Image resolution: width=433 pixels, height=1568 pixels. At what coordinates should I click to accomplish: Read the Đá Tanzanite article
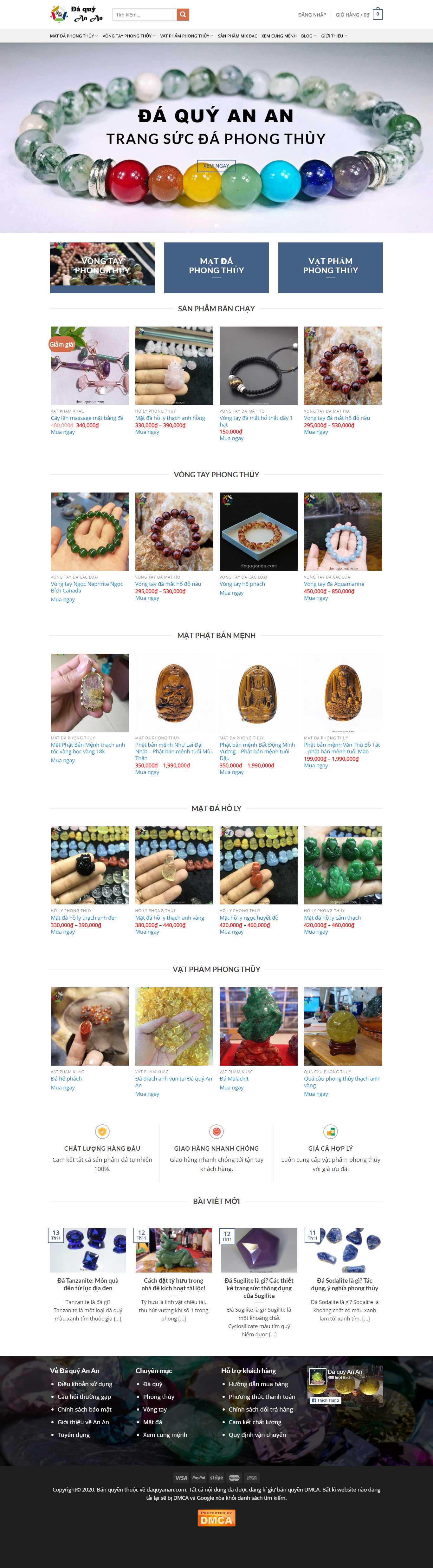87,1284
